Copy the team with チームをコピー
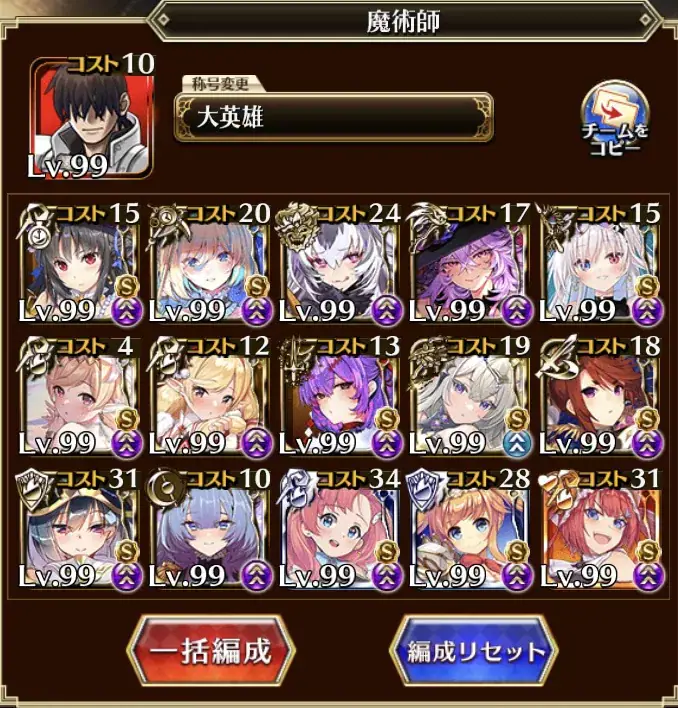The height and width of the screenshot is (708, 678). [x=615, y=120]
